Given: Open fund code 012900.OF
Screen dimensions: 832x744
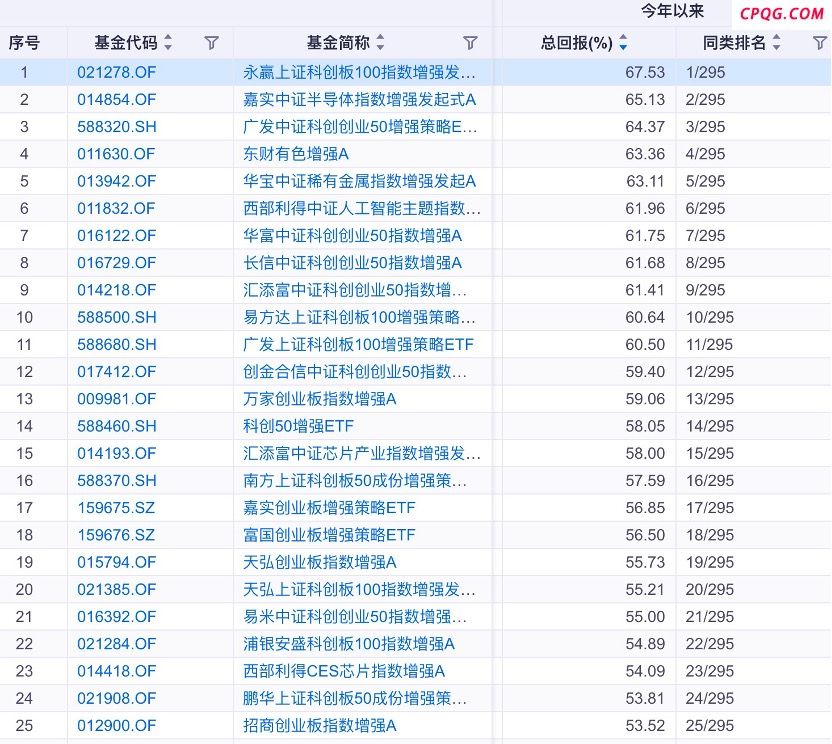Looking at the screenshot, I should coord(117,725).
